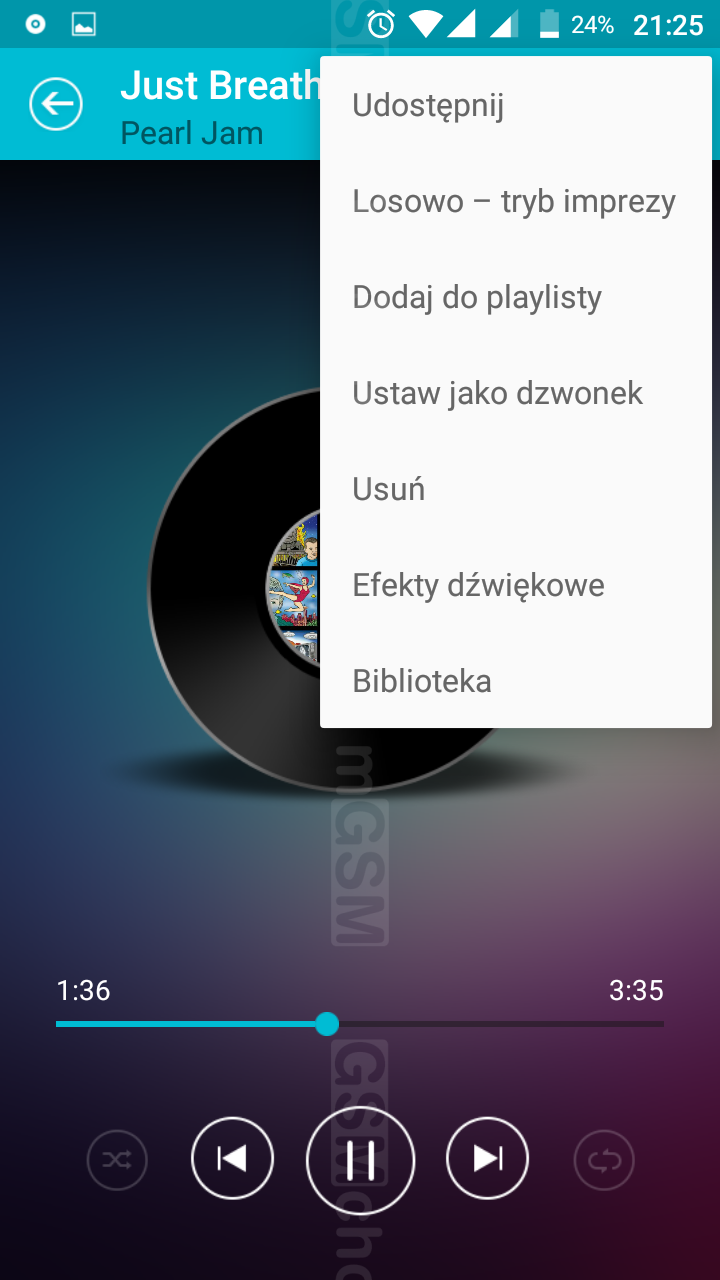The image size is (720, 1280).
Task: Tap Dodaj do playlisty
Action: coord(477,297)
